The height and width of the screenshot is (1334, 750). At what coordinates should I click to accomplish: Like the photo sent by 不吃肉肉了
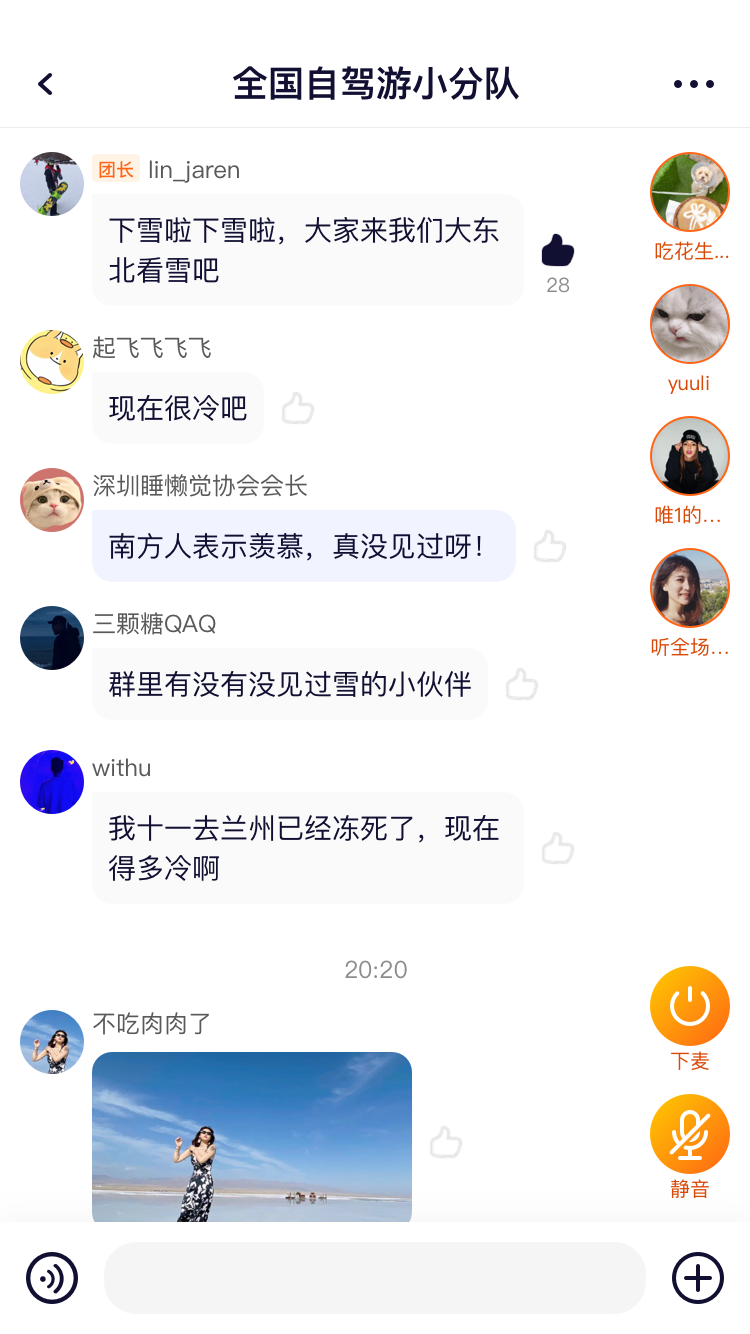[x=445, y=1142]
